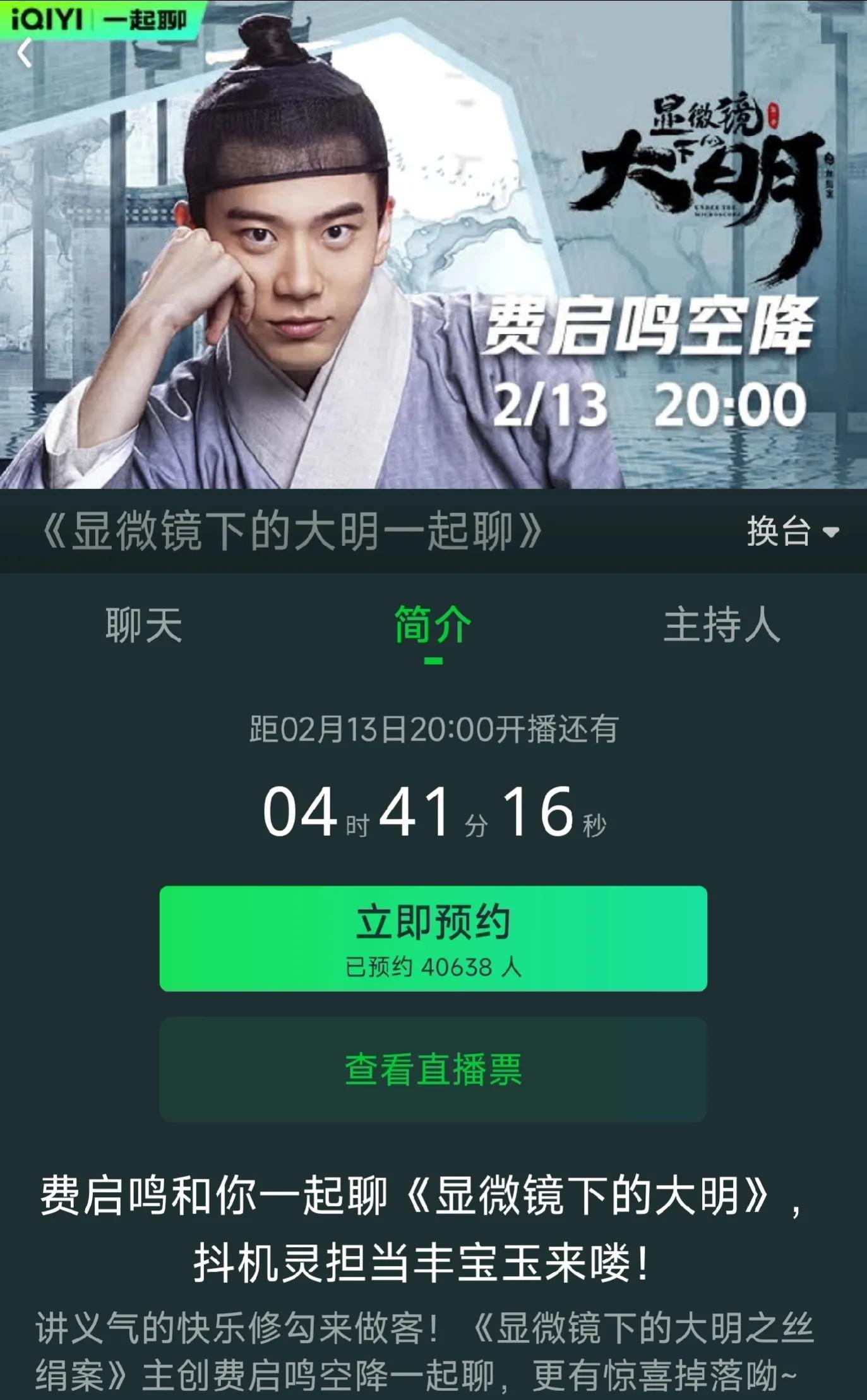867x1400 pixels.
Task: Open 查看直播票 to view live tickets
Action: pyautogui.click(x=433, y=1069)
